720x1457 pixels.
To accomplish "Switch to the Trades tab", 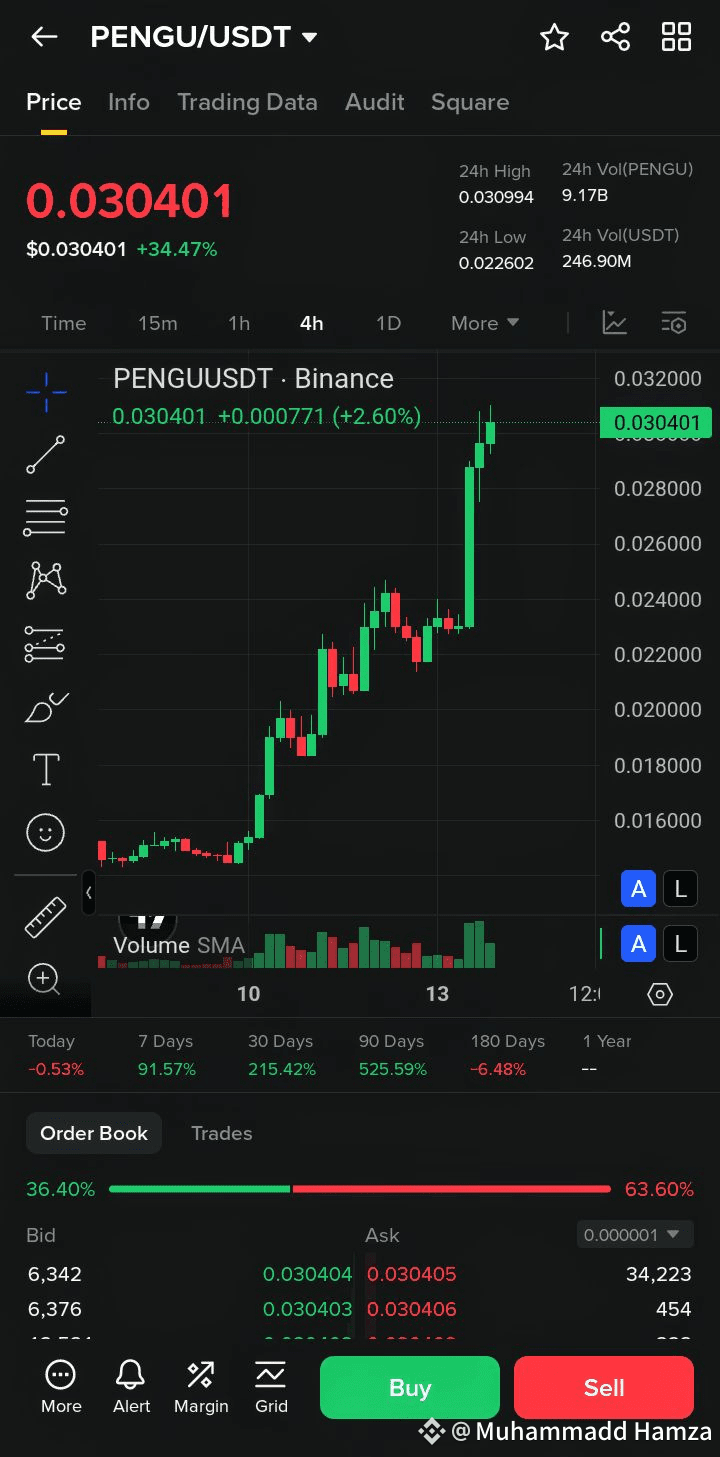I will 222,1133.
